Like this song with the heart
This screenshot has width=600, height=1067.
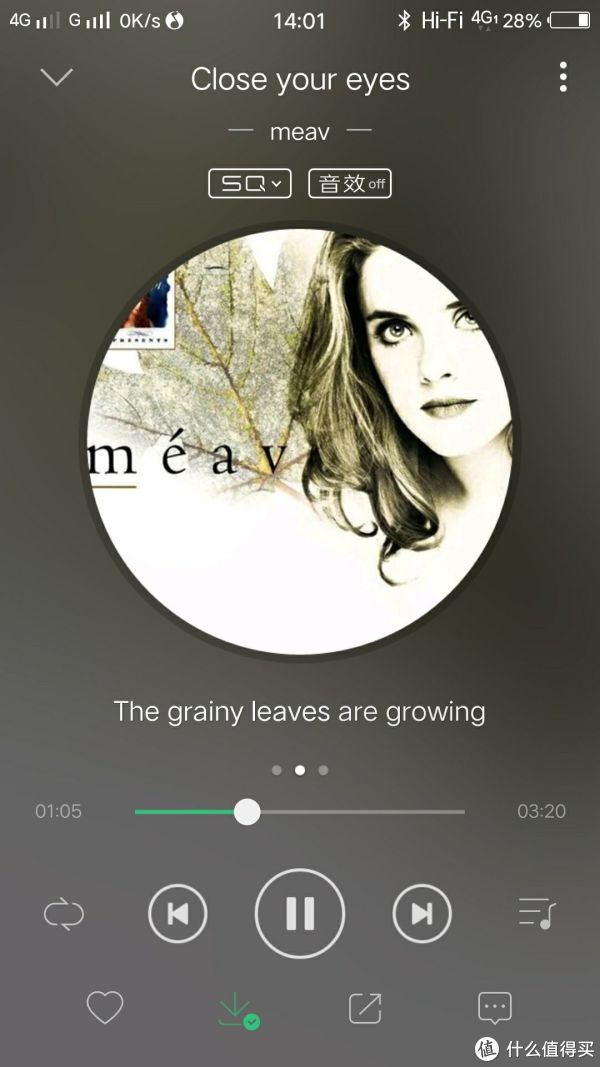click(104, 1007)
